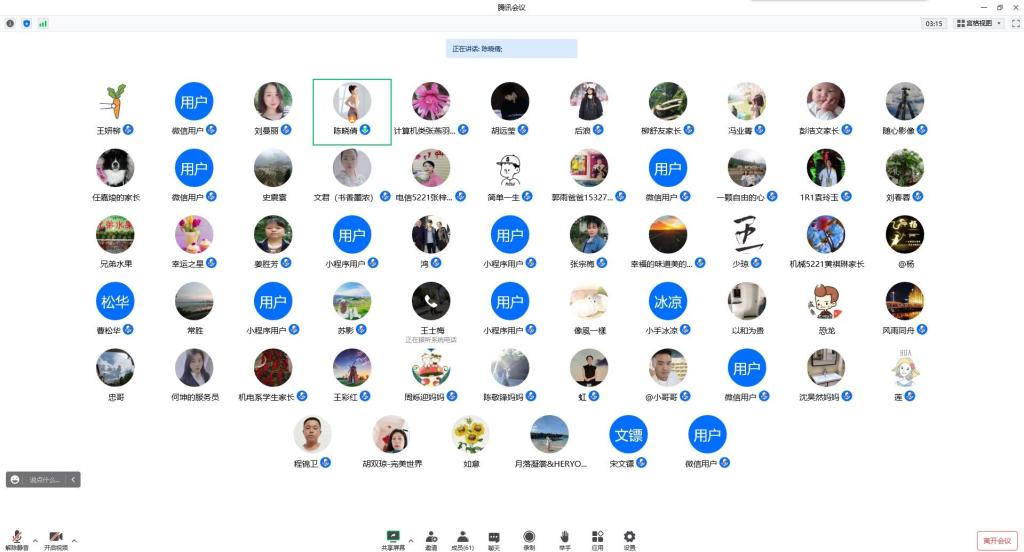Collapse the chat input bar arrow
This screenshot has height=552, width=1024.
coord(74,480)
